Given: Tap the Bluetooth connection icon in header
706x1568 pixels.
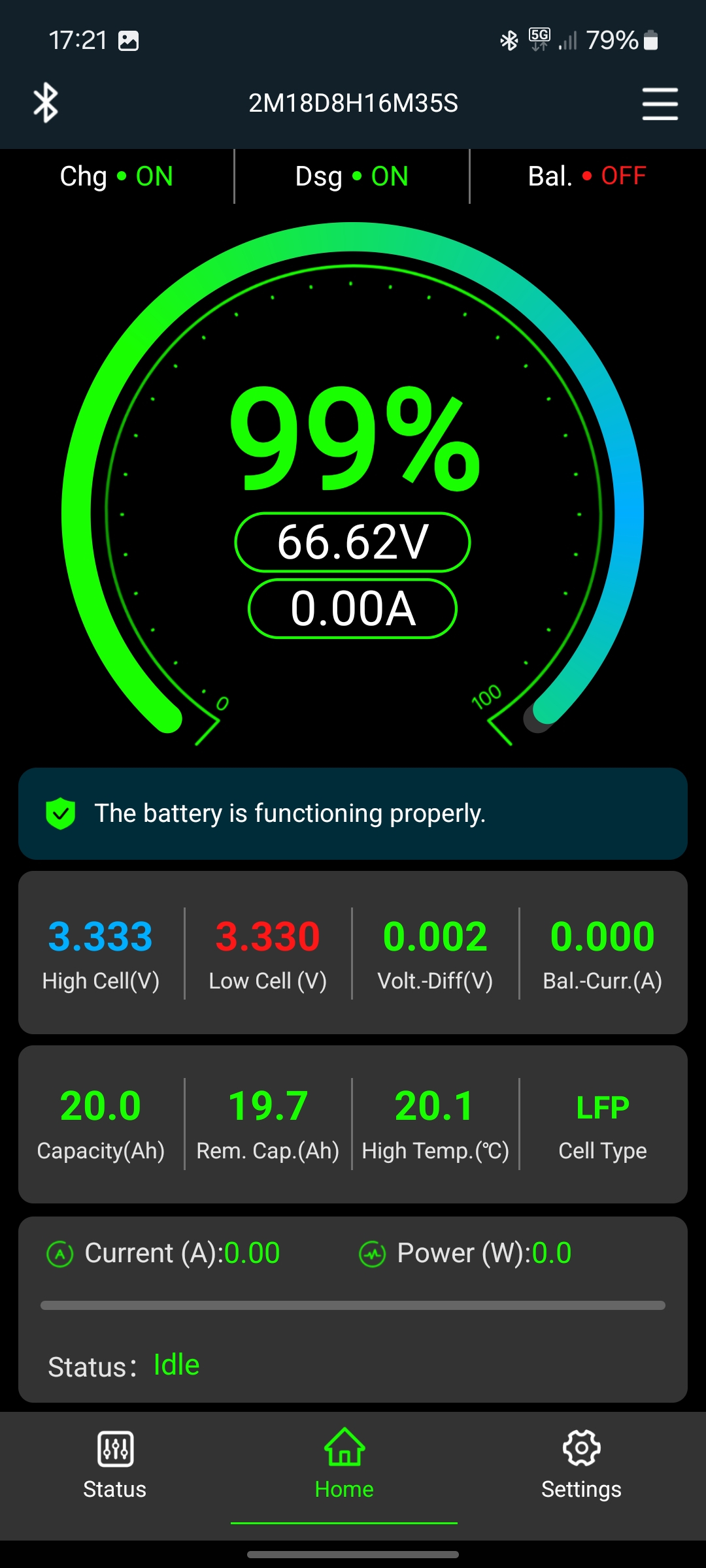Looking at the screenshot, I should click(46, 103).
